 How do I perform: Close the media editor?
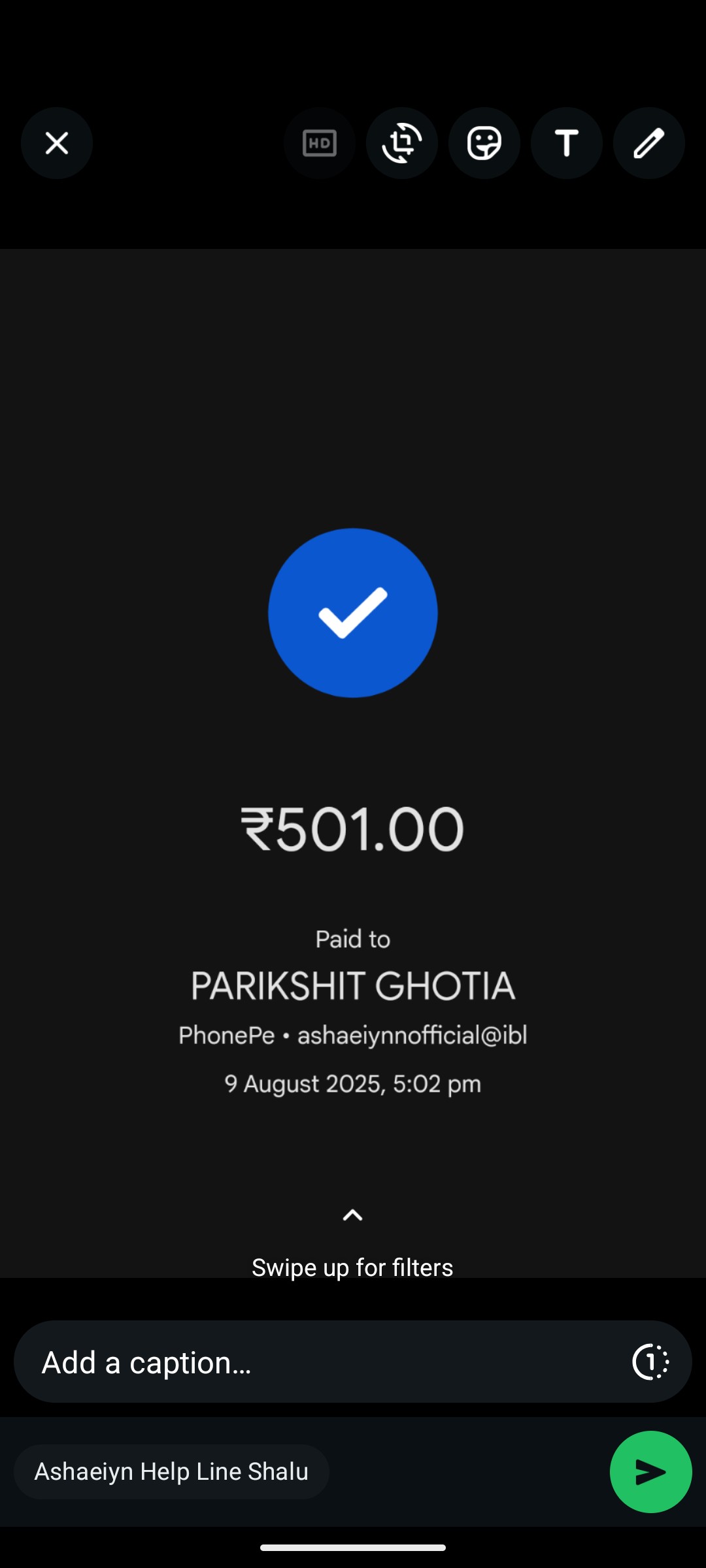(57, 143)
